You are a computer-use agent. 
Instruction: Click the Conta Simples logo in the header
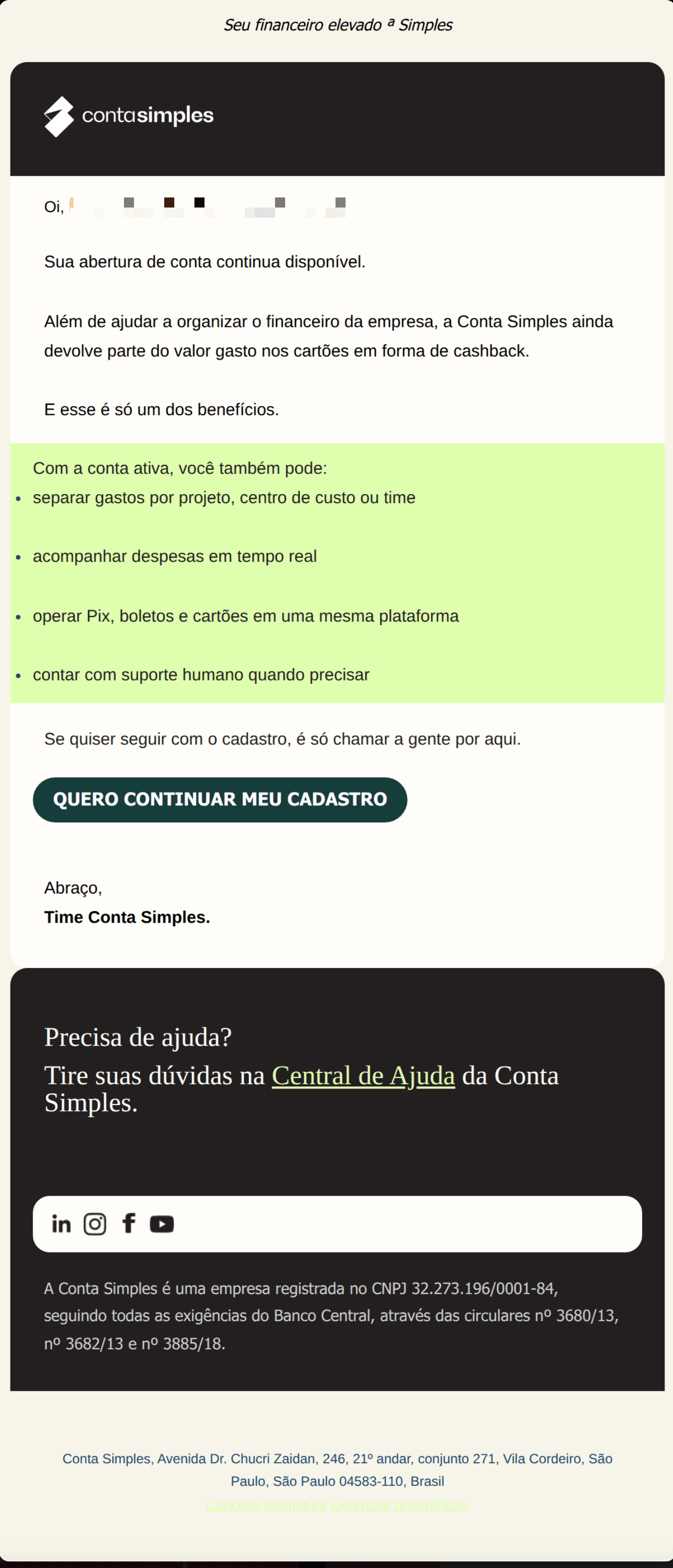[x=128, y=117]
